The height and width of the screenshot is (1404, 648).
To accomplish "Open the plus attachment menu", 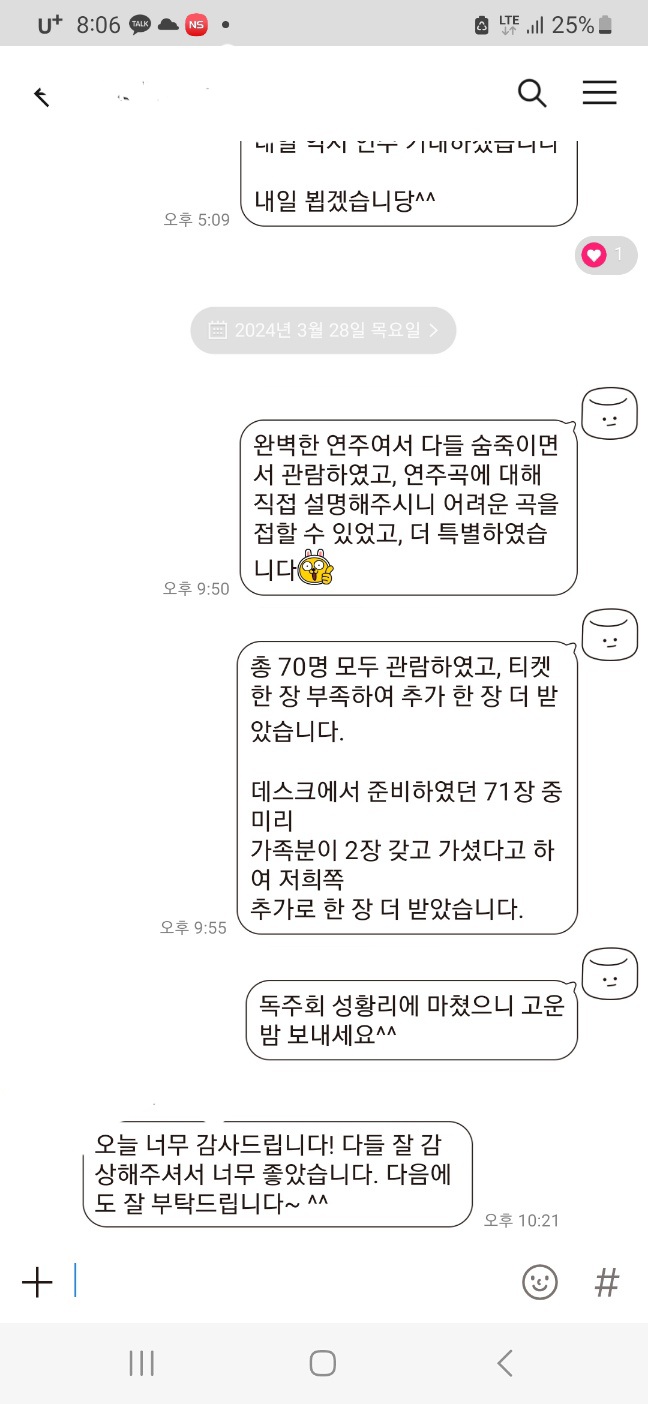I will (x=37, y=1282).
